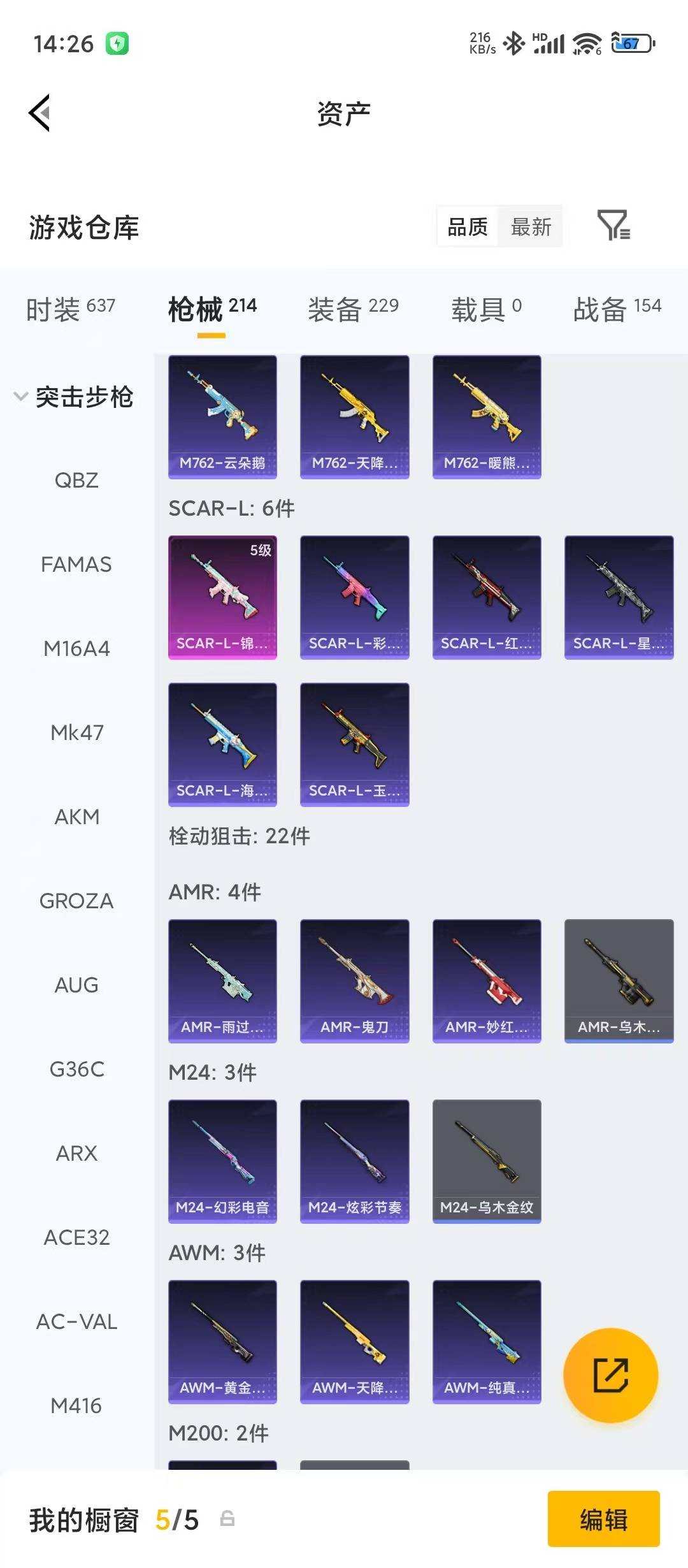The height and width of the screenshot is (1568, 688).
Task: Open the M24-幻彩电音 skin tile
Action: 222,1161
